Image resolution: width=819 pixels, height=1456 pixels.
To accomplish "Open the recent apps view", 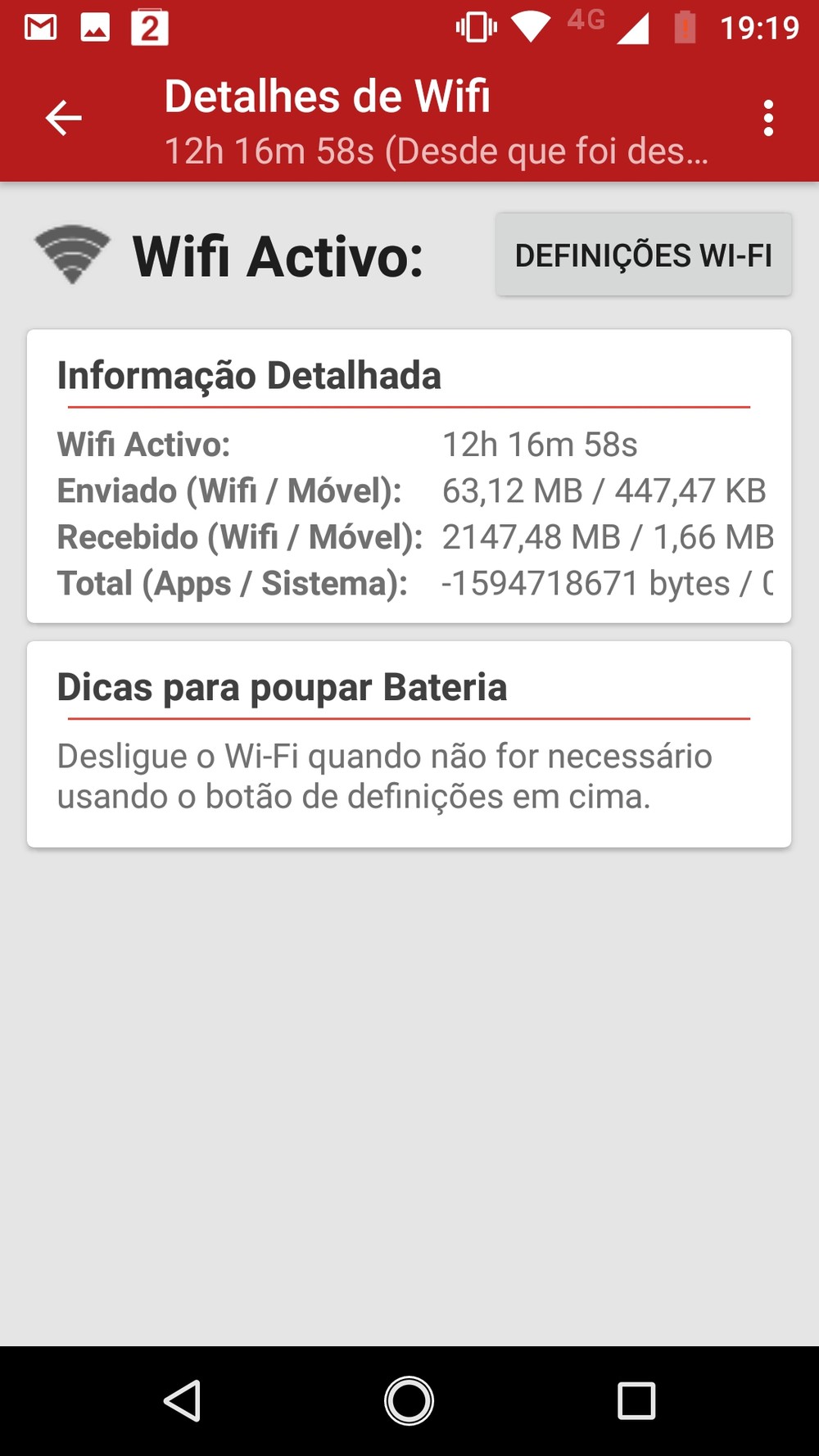I will click(636, 1400).
